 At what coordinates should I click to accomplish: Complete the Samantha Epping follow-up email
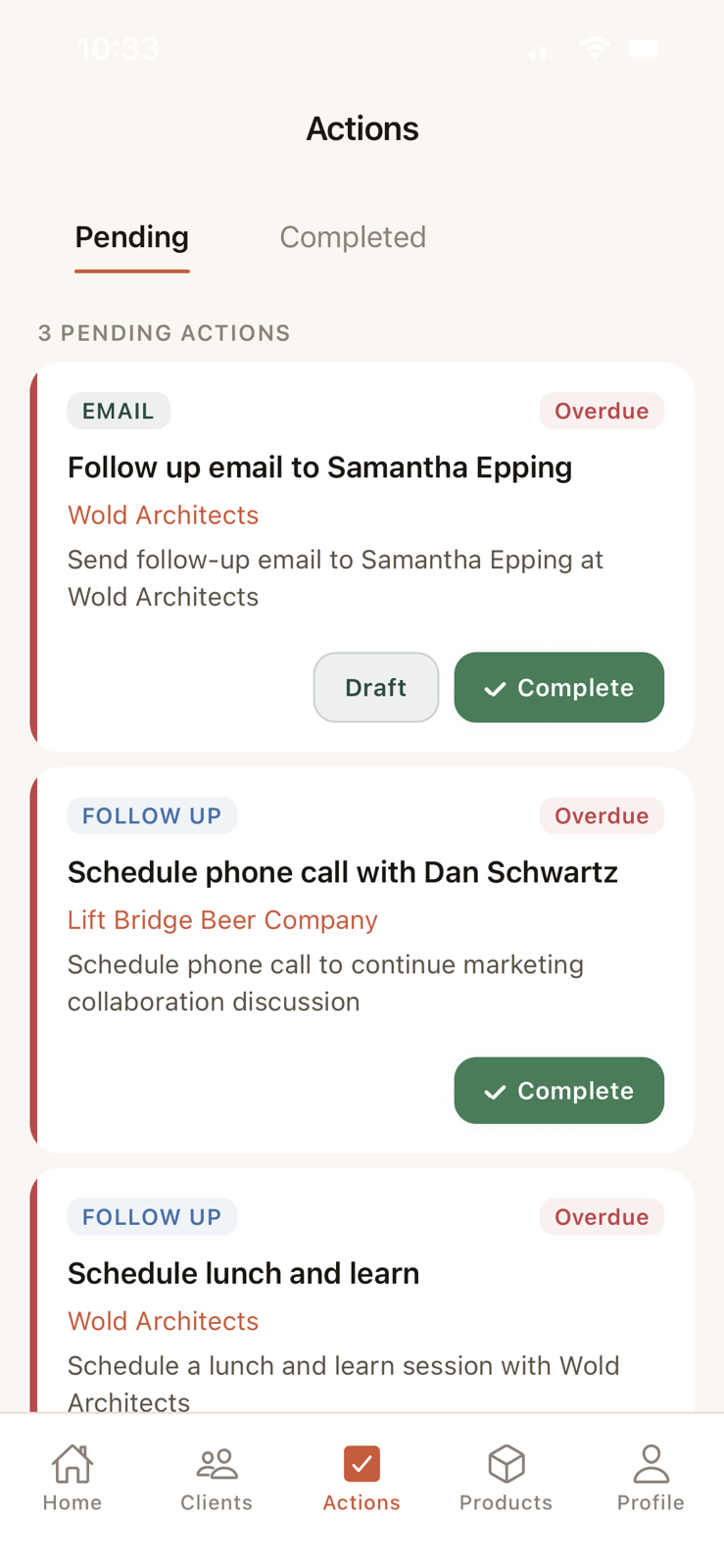(558, 688)
